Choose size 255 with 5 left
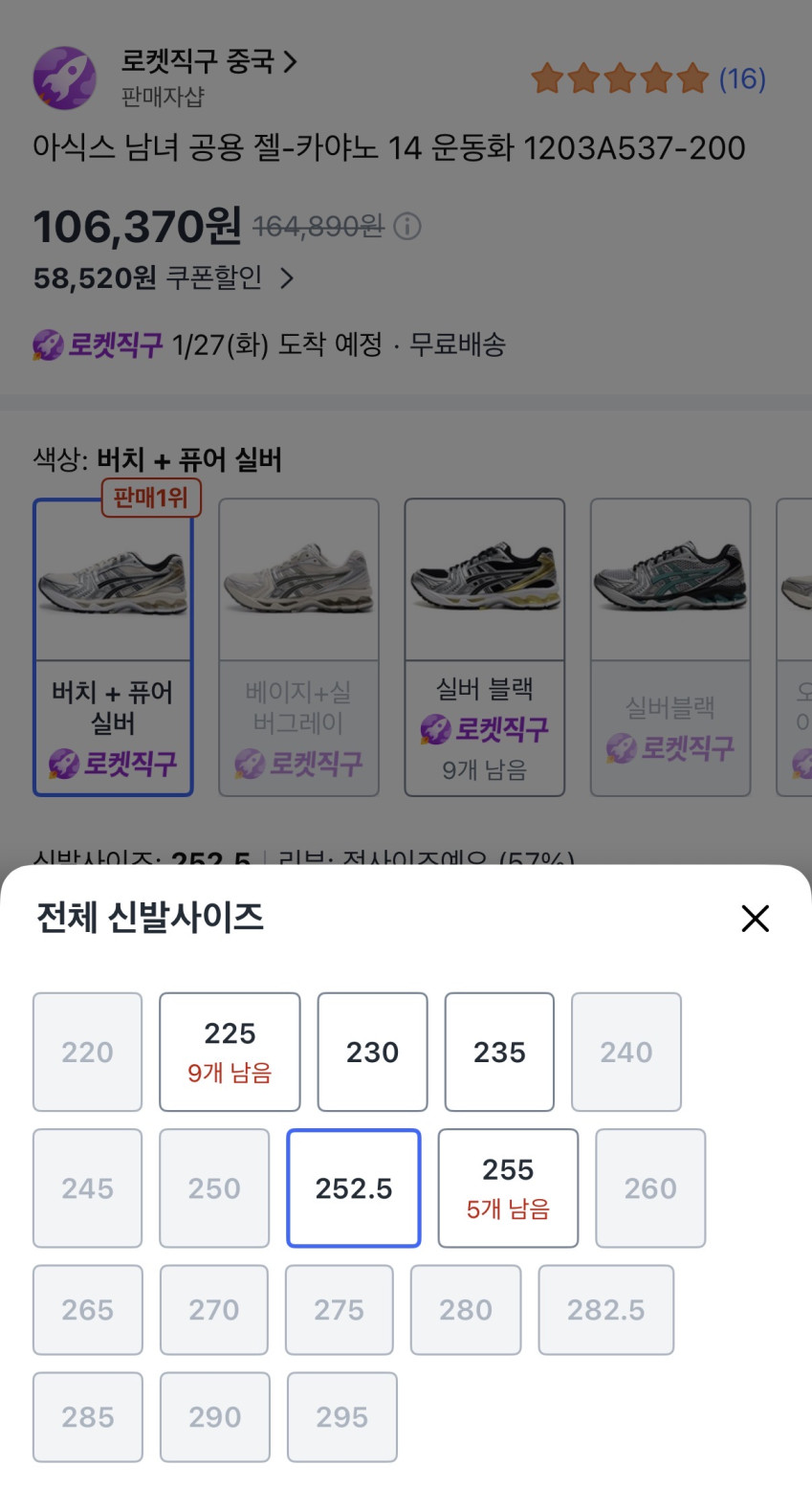Viewport: 812px width, 1487px height. point(508,1188)
